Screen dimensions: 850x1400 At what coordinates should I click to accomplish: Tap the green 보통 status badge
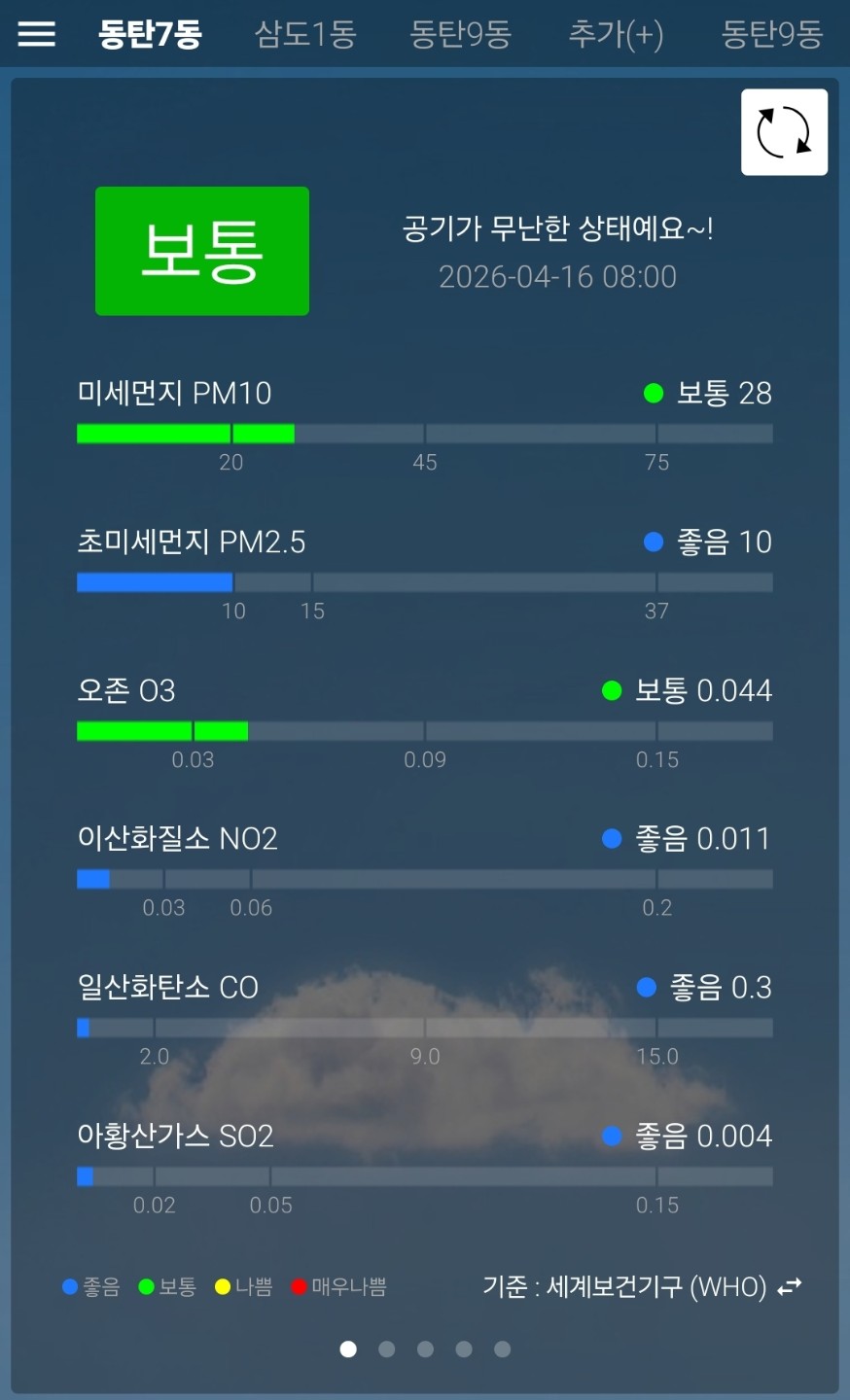pyautogui.click(x=202, y=251)
